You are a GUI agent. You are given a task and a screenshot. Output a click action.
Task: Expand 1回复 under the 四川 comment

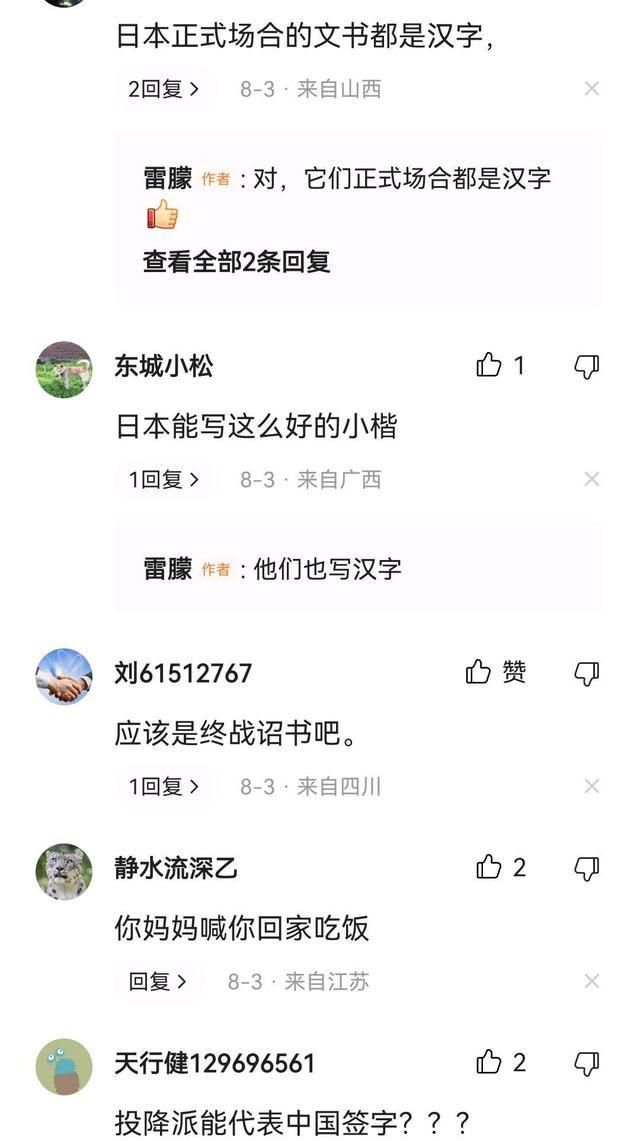point(165,787)
